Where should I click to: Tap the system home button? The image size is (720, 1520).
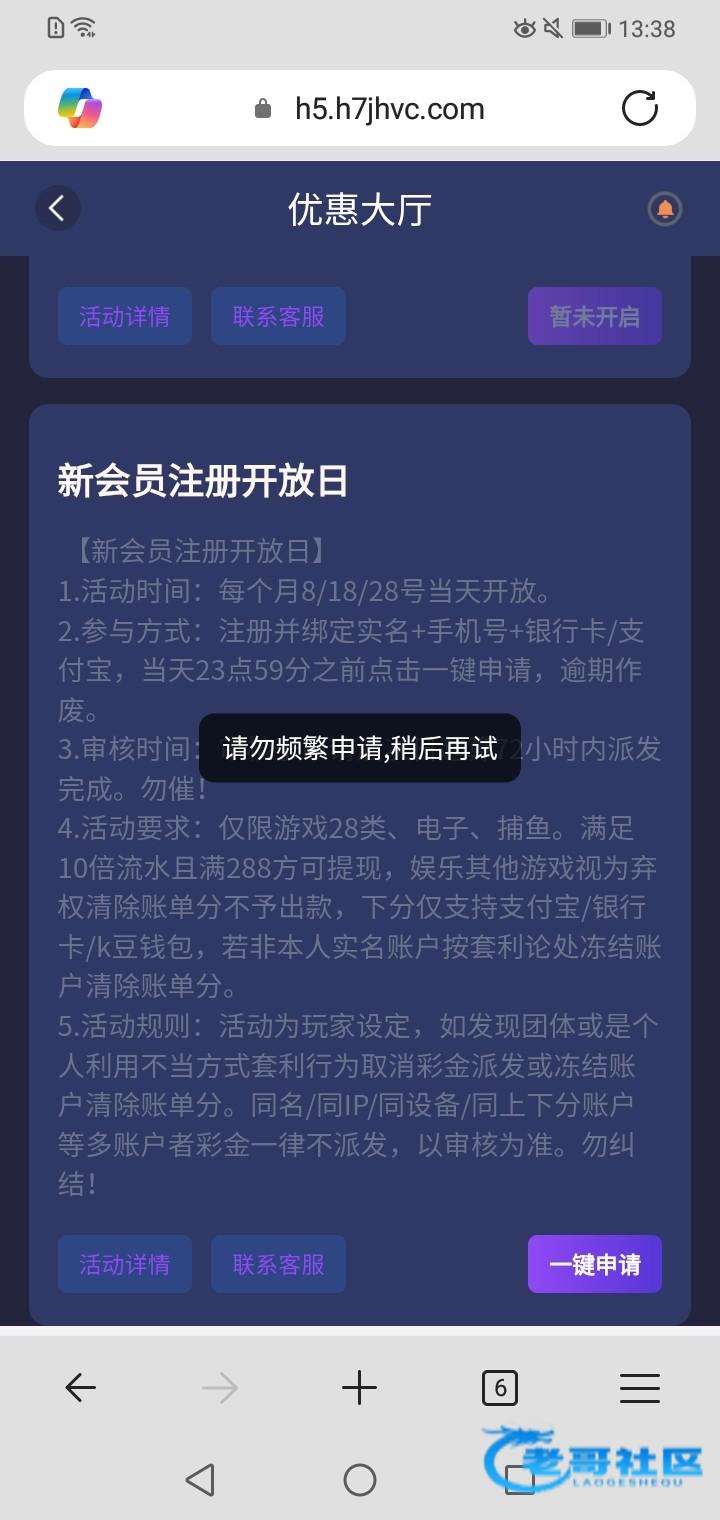point(359,1479)
